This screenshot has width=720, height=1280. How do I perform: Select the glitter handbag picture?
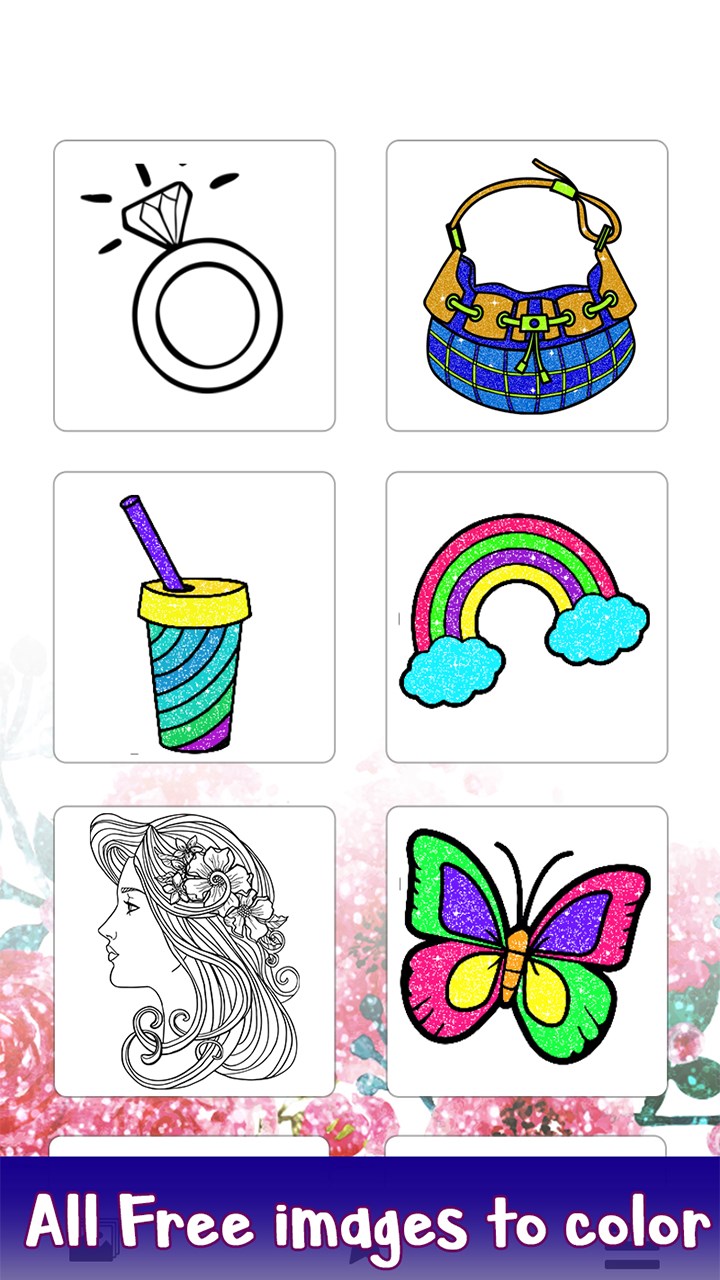pyautogui.click(x=527, y=286)
